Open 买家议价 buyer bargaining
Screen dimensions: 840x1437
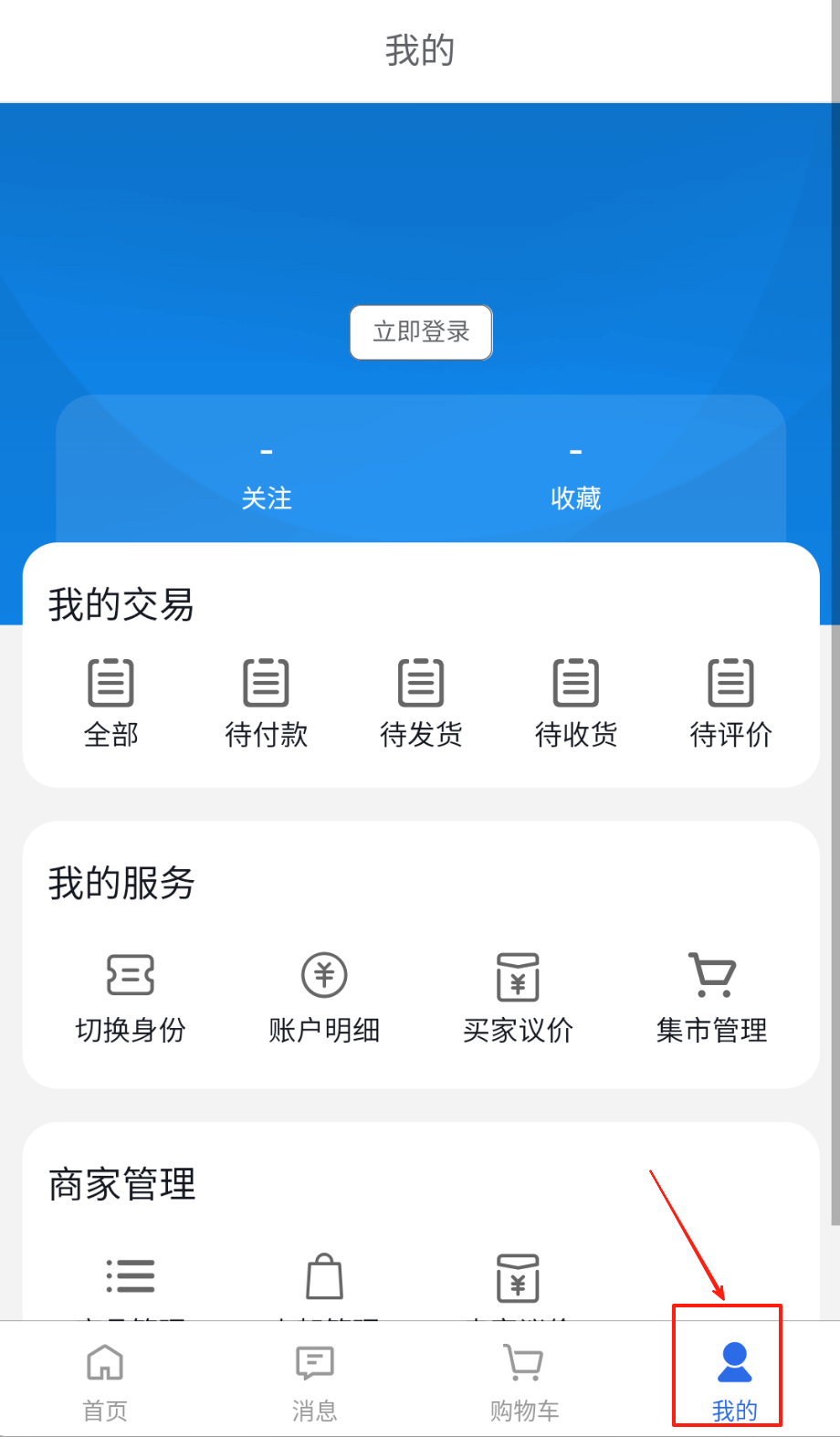pos(518,997)
